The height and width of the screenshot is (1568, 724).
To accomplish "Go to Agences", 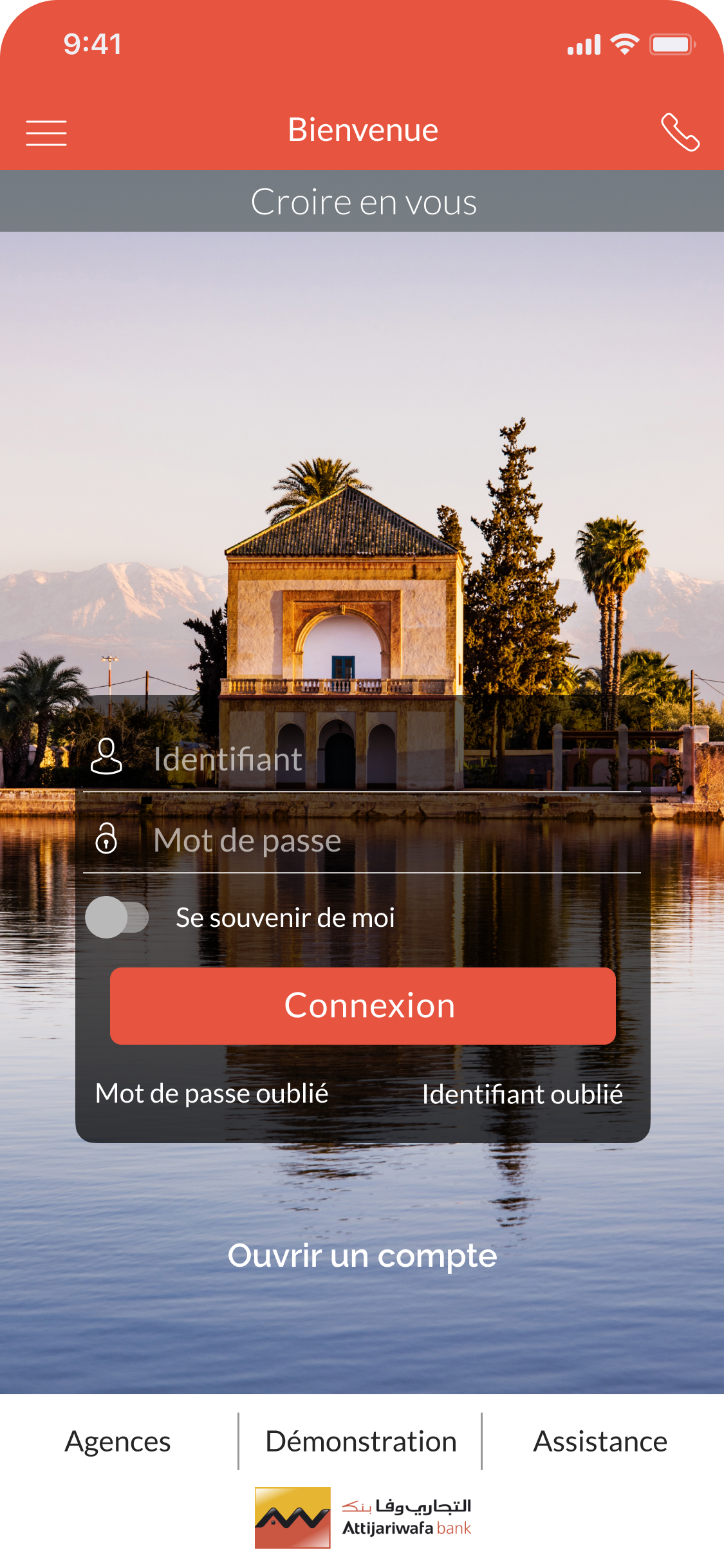I will click(118, 1442).
